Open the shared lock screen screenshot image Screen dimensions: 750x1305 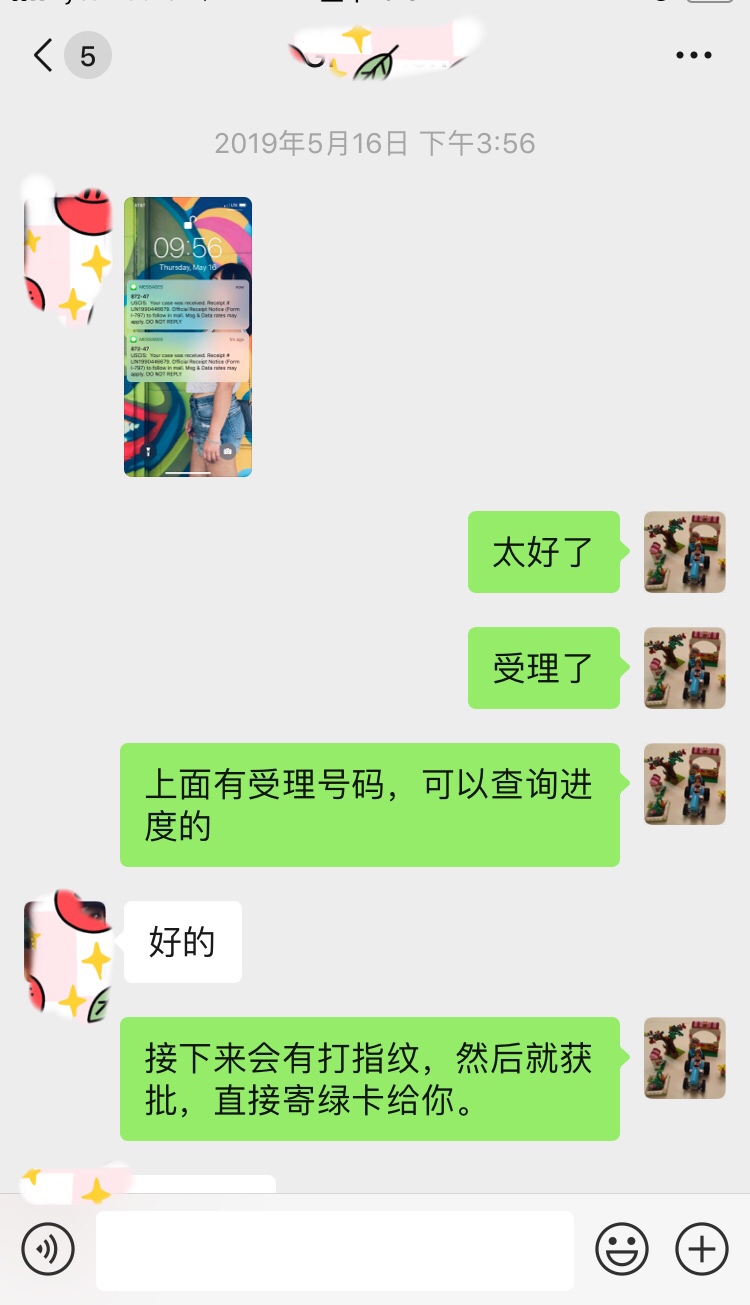coord(188,336)
